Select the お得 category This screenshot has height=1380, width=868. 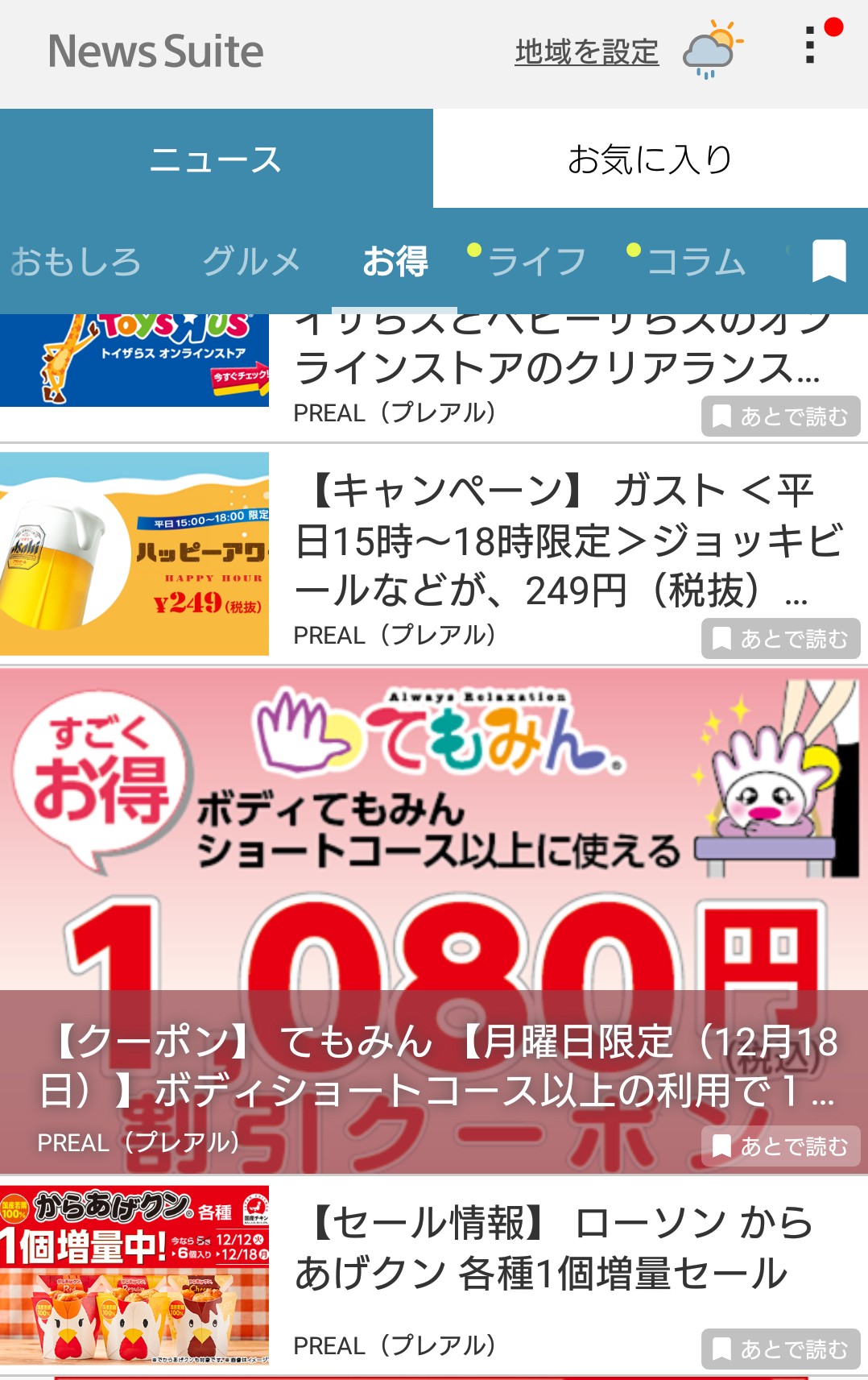pyautogui.click(x=395, y=262)
